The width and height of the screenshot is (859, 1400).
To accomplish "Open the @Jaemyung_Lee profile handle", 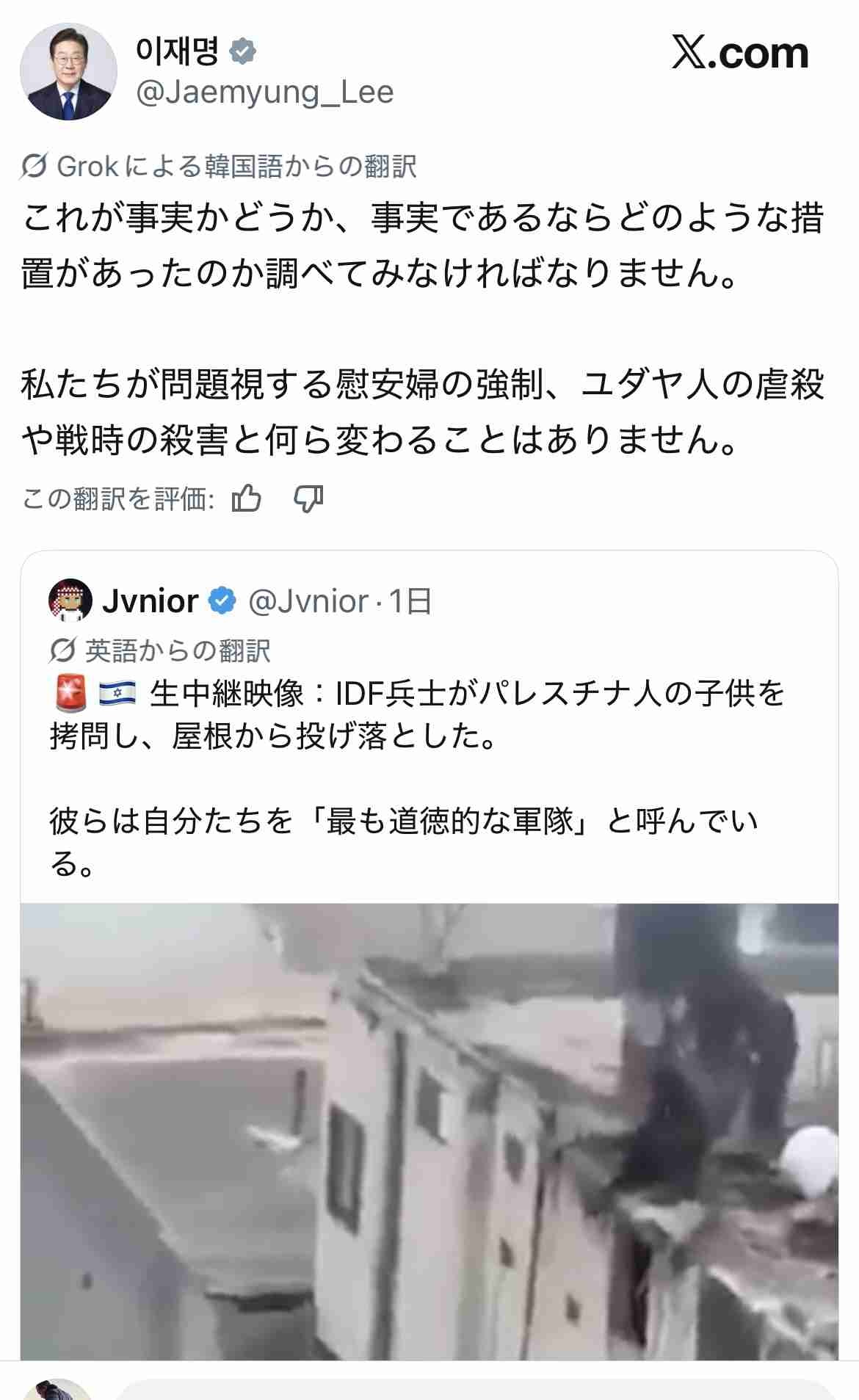I will point(265,93).
